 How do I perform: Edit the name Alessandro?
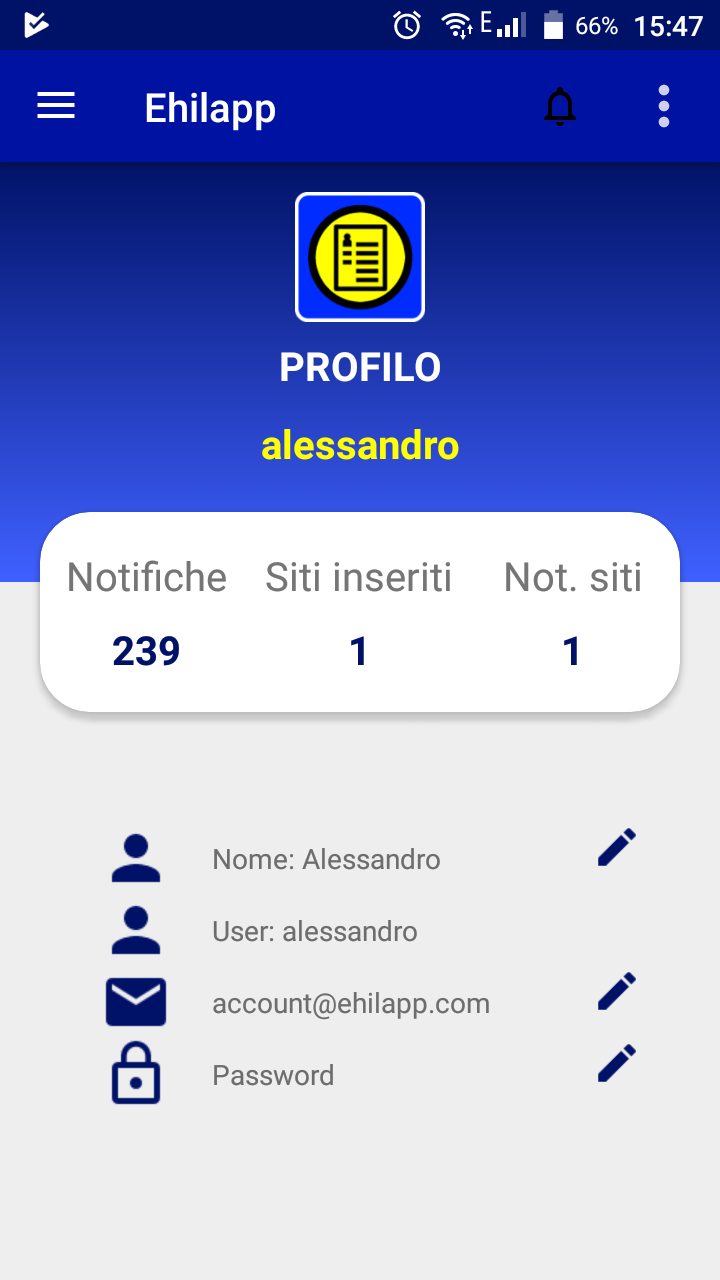pyautogui.click(x=616, y=847)
